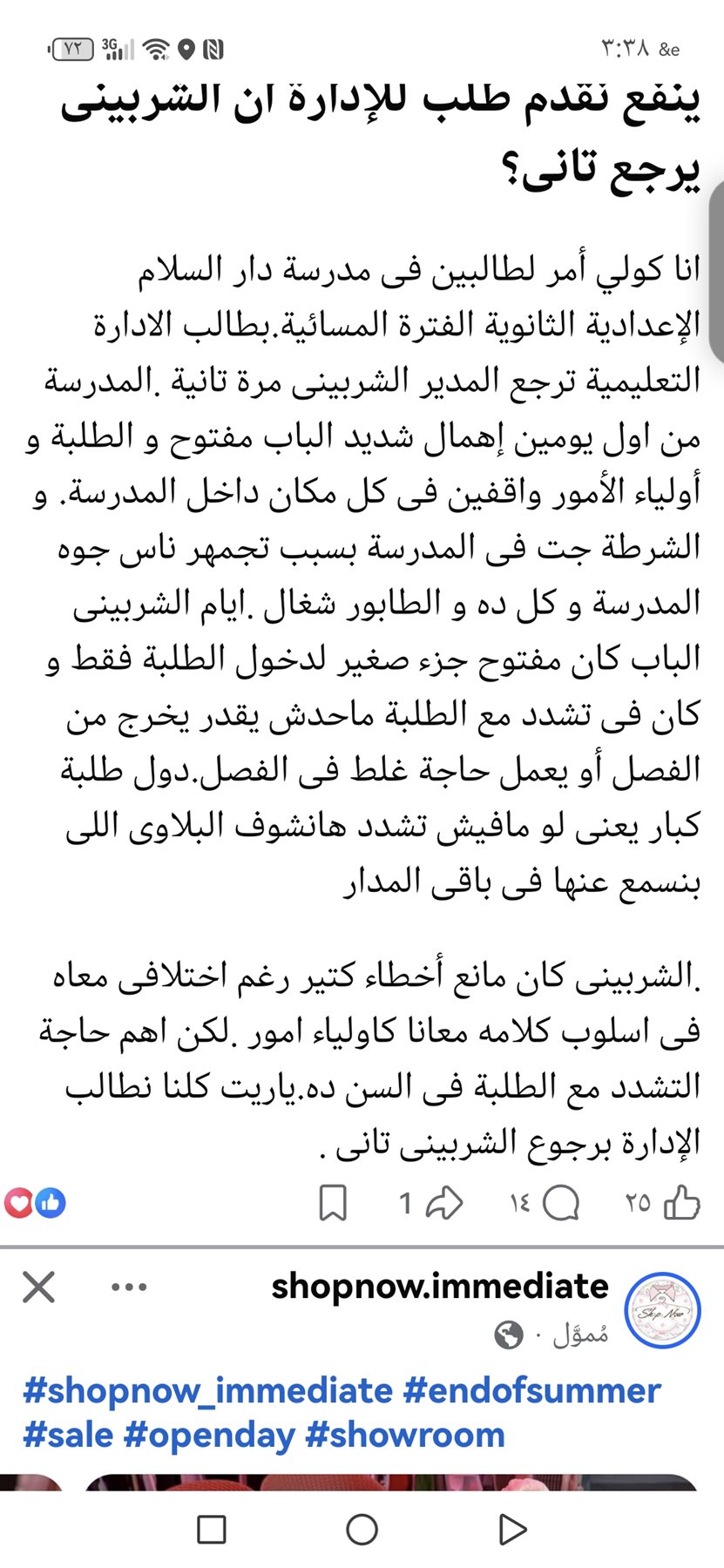View the reactions on the post
The image size is (724, 1568).
pyautogui.click(x=36, y=1203)
